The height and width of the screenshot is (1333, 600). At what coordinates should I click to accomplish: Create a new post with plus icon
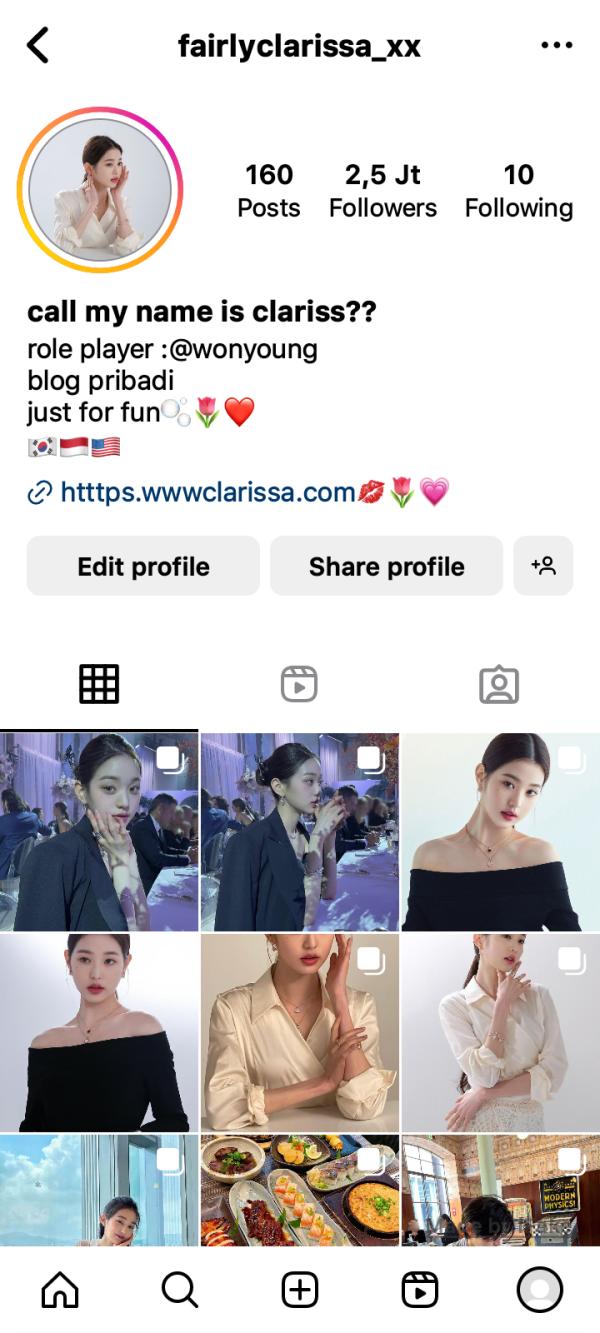point(300,1291)
